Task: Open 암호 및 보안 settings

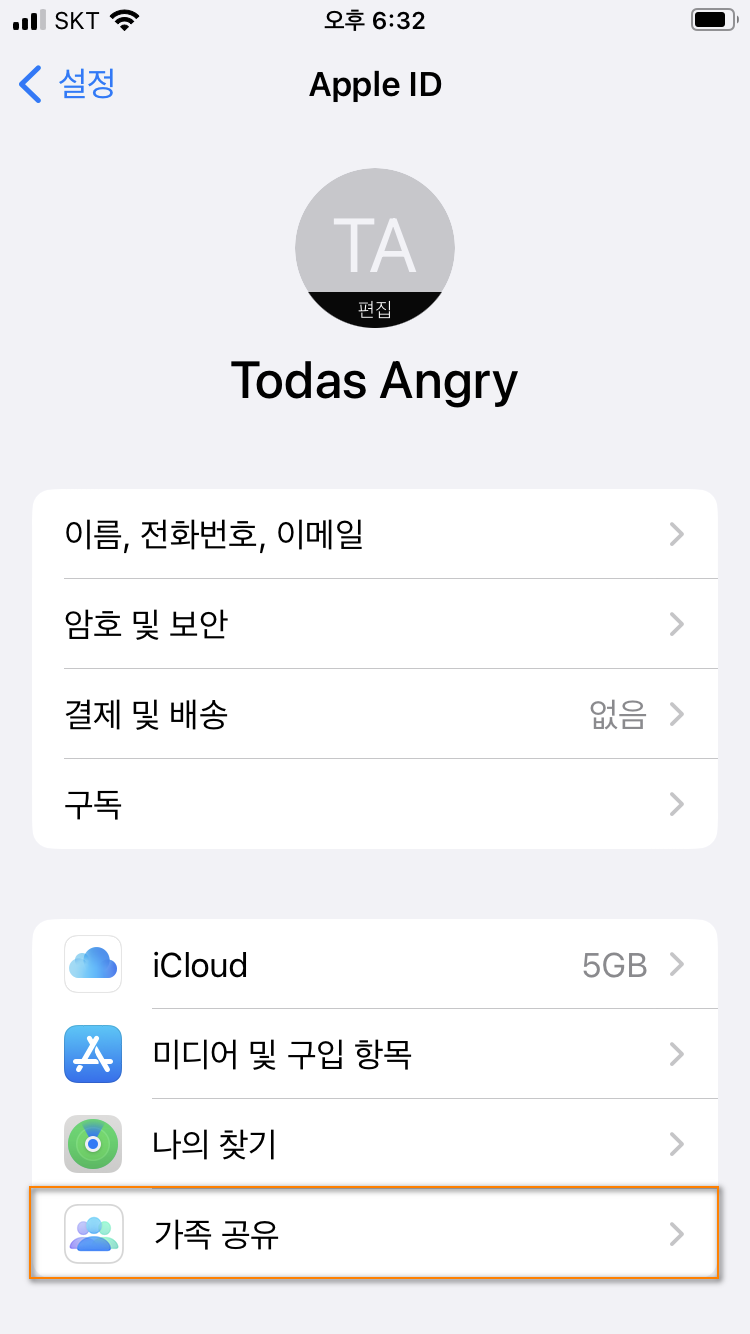Action: (x=375, y=624)
